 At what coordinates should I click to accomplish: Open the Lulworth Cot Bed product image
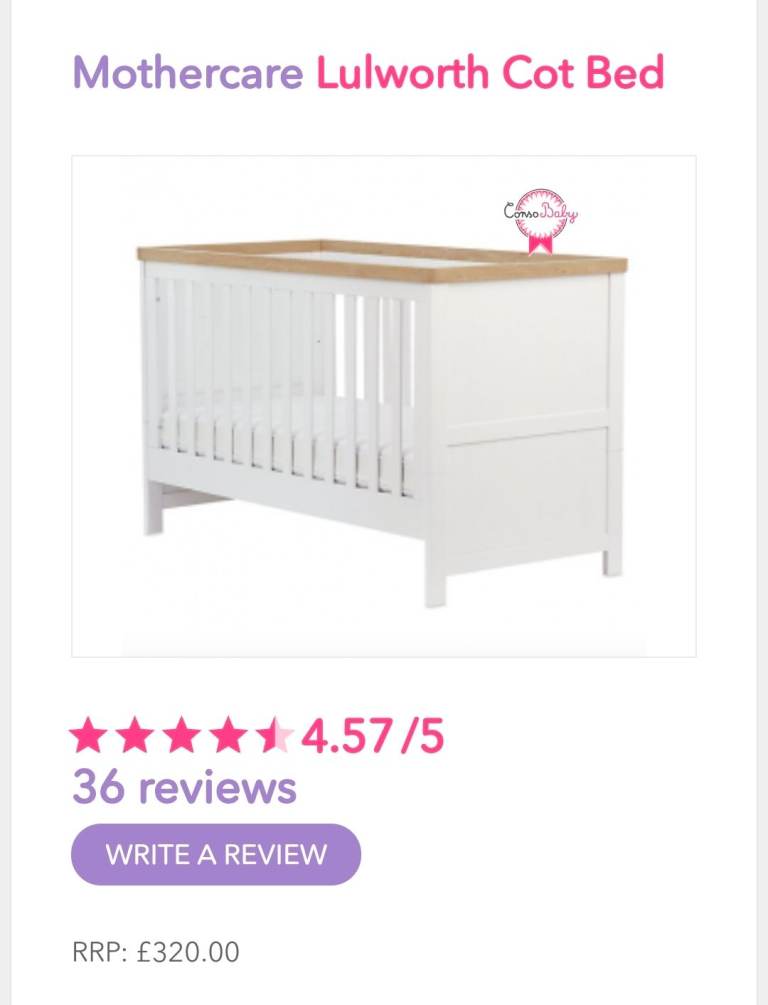point(384,406)
